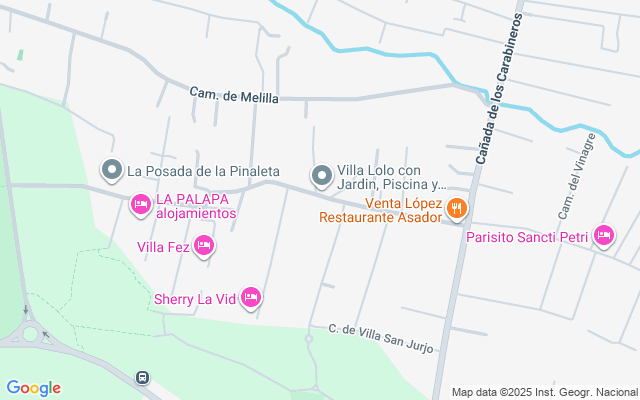Tap Parisito Sancti Petri hotel marker

(603, 236)
